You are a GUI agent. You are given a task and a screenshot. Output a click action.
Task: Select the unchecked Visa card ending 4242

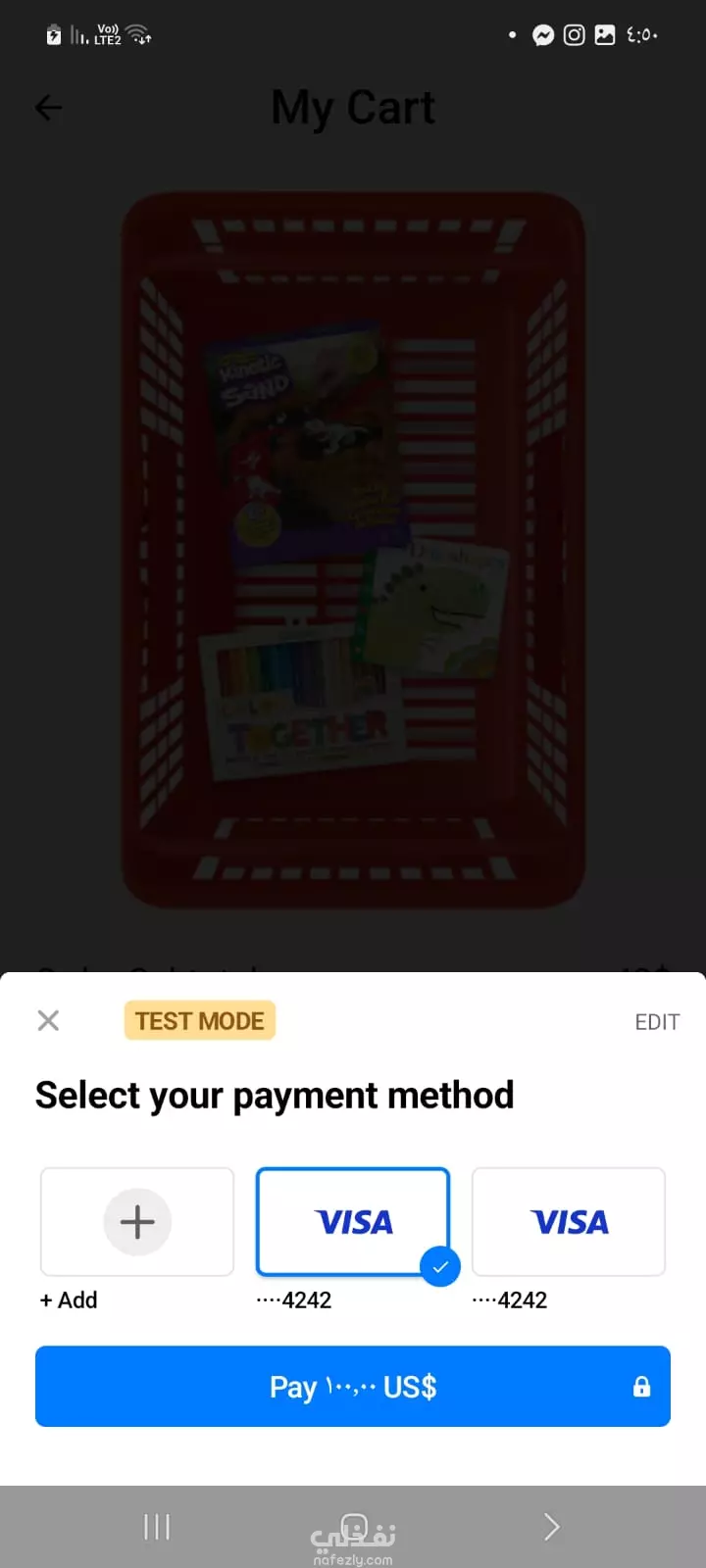(x=569, y=1222)
